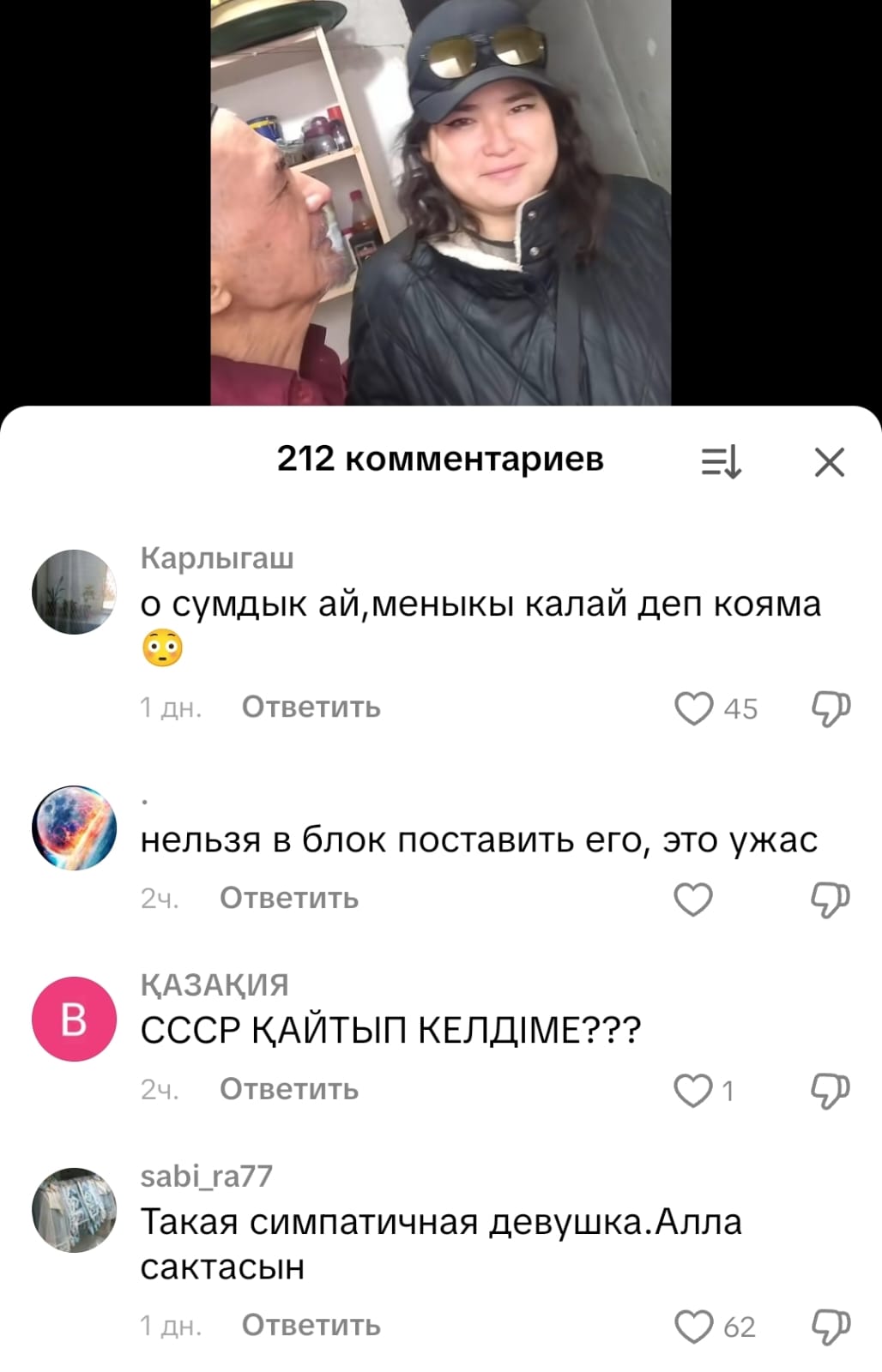
Task: Dislike ҚАЗАҚИЯ's comment
Action: [x=830, y=1091]
